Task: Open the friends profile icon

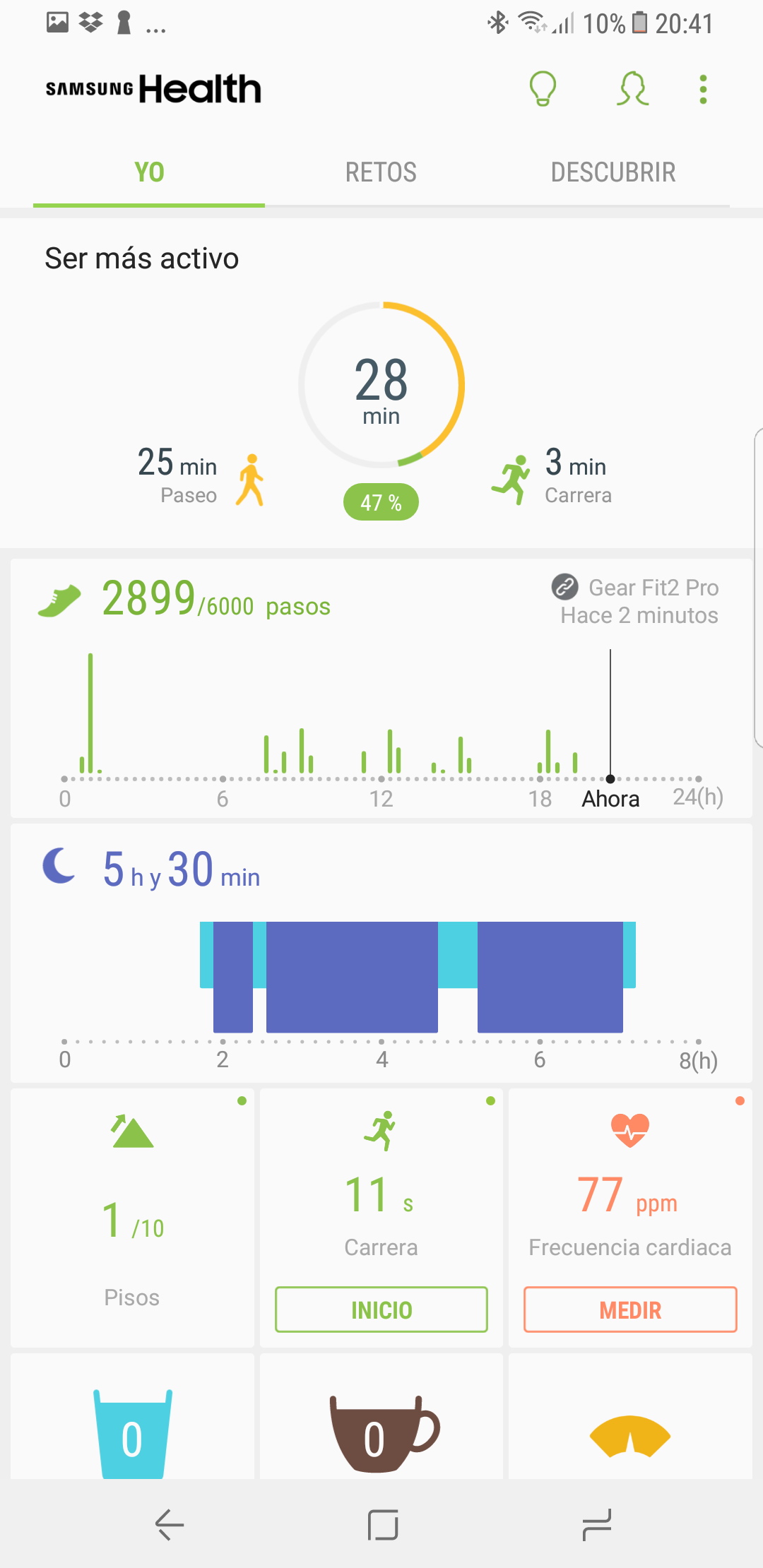Action: [x=632, y=89]
